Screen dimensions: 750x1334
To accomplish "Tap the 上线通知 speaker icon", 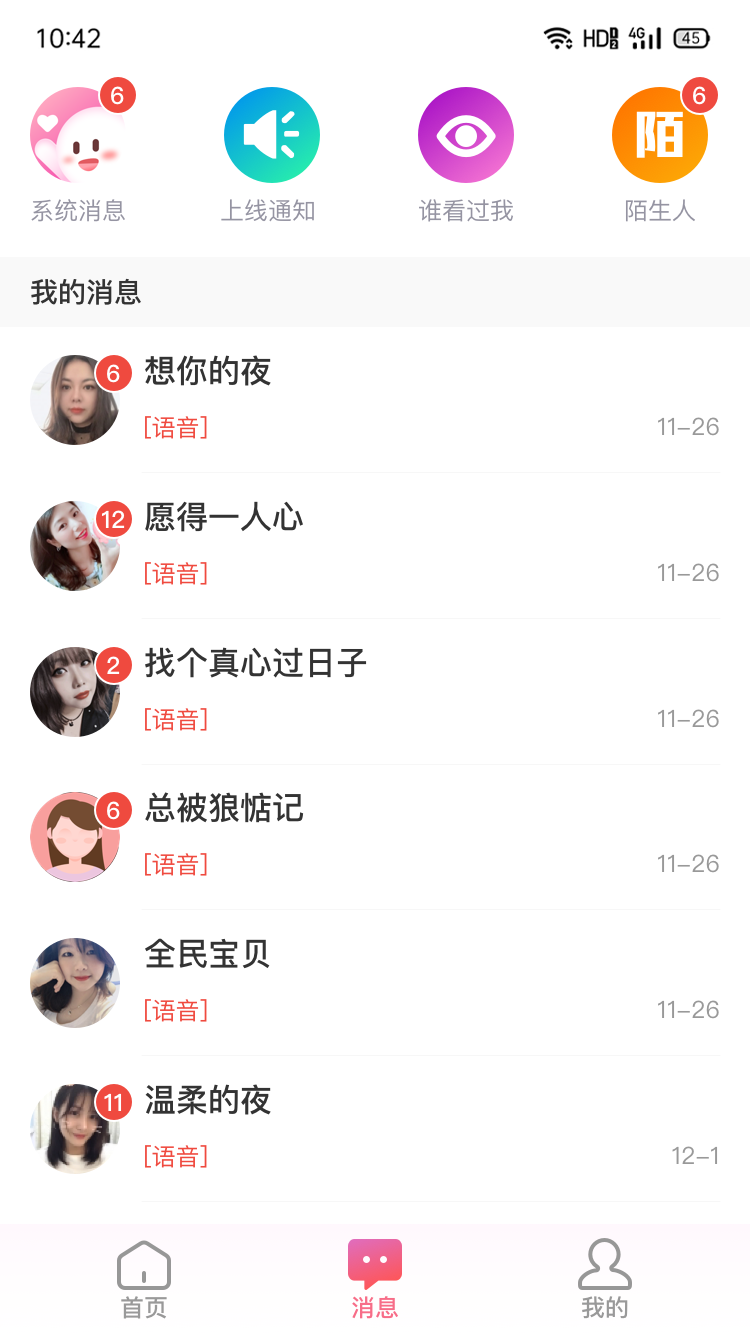I will [272, 135].
